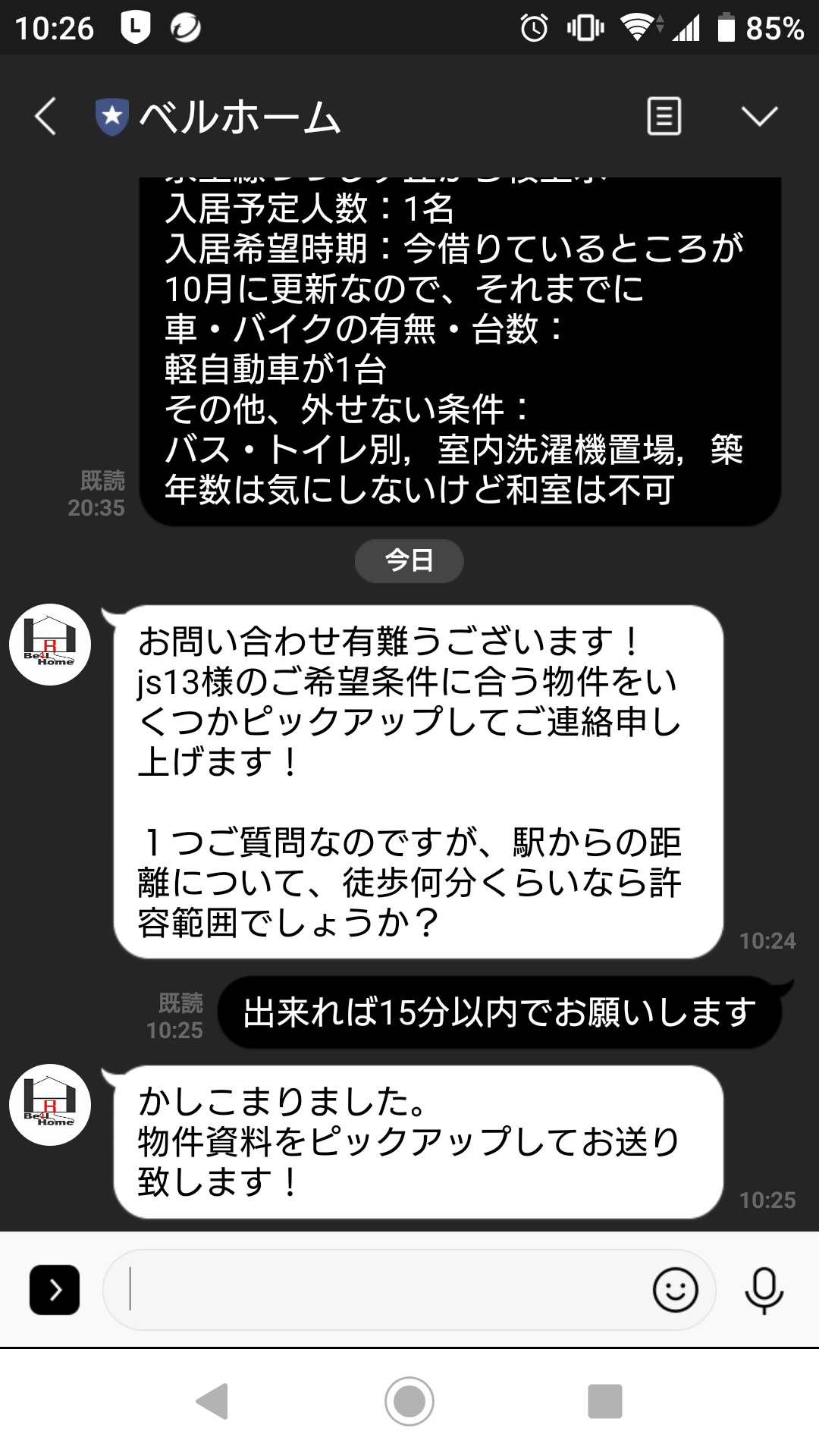Go back from the ベルホーム chat

45,117
